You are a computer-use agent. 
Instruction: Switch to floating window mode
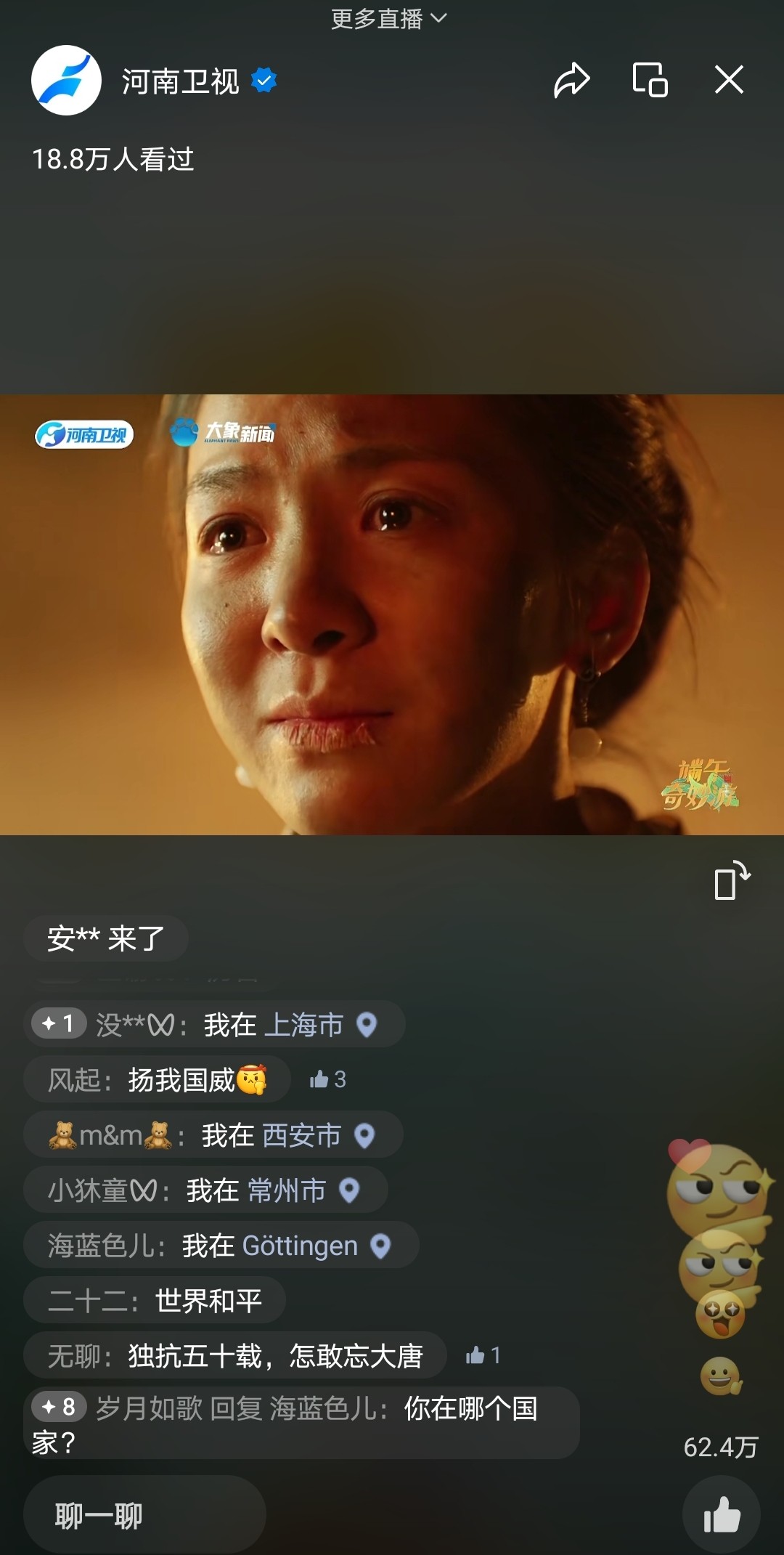click(650, 80)
